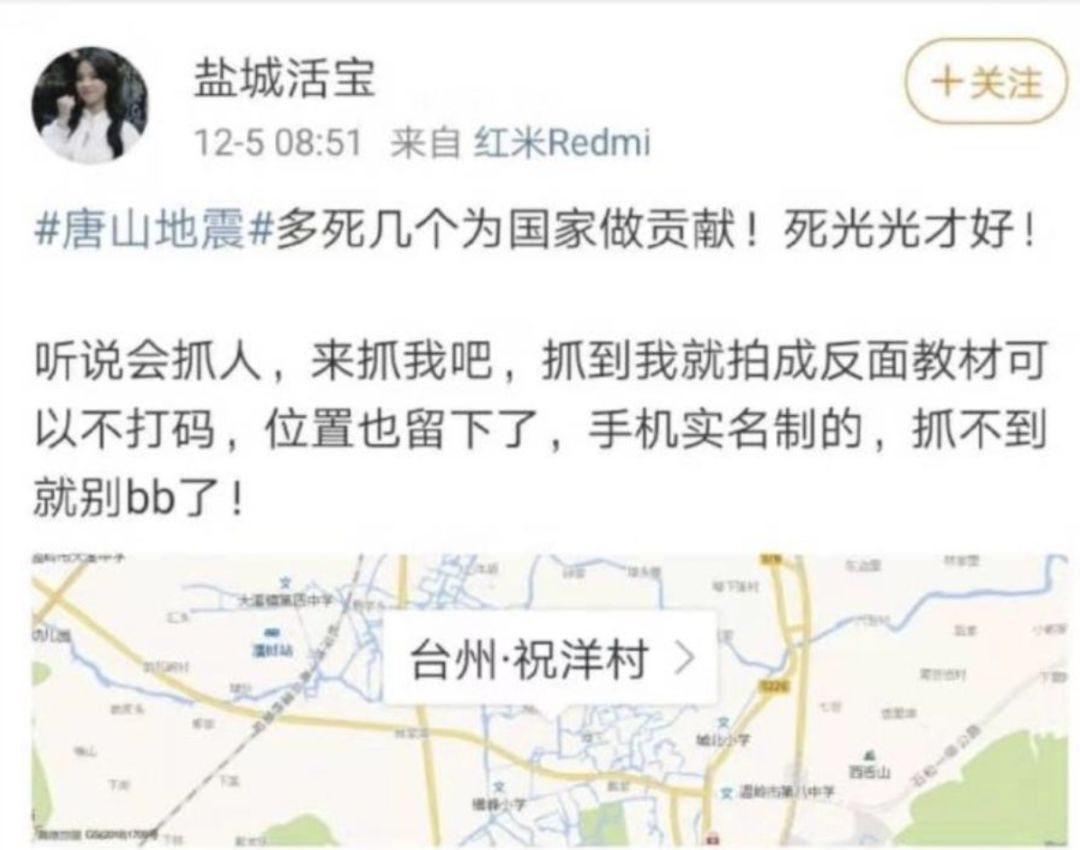Open the 台州·祝洋村 location card

pyautogui.click(x=552, y=659)
